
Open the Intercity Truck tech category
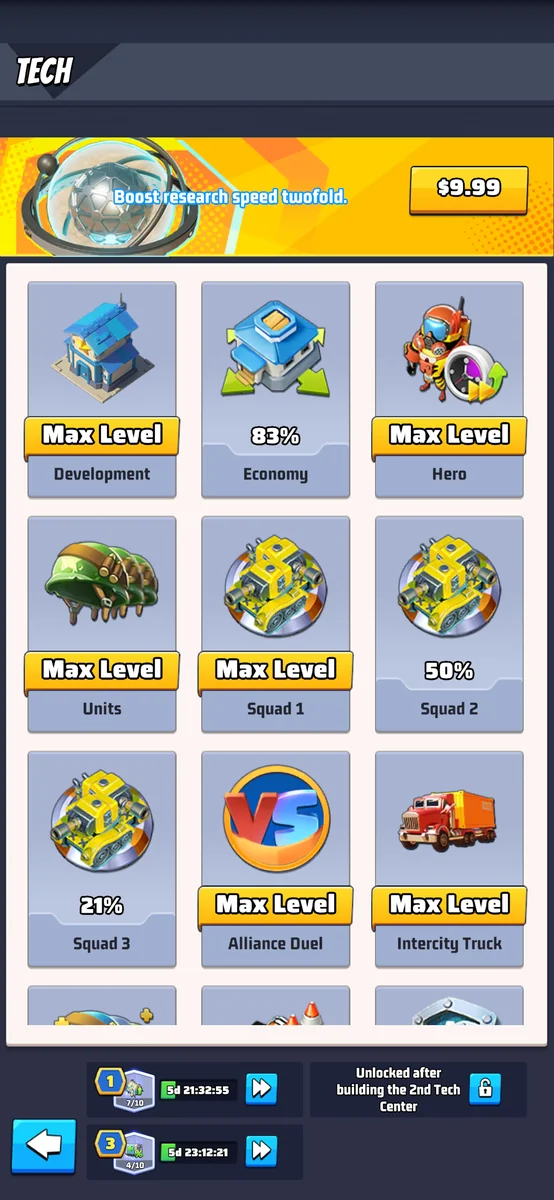(x=449, y=859)
